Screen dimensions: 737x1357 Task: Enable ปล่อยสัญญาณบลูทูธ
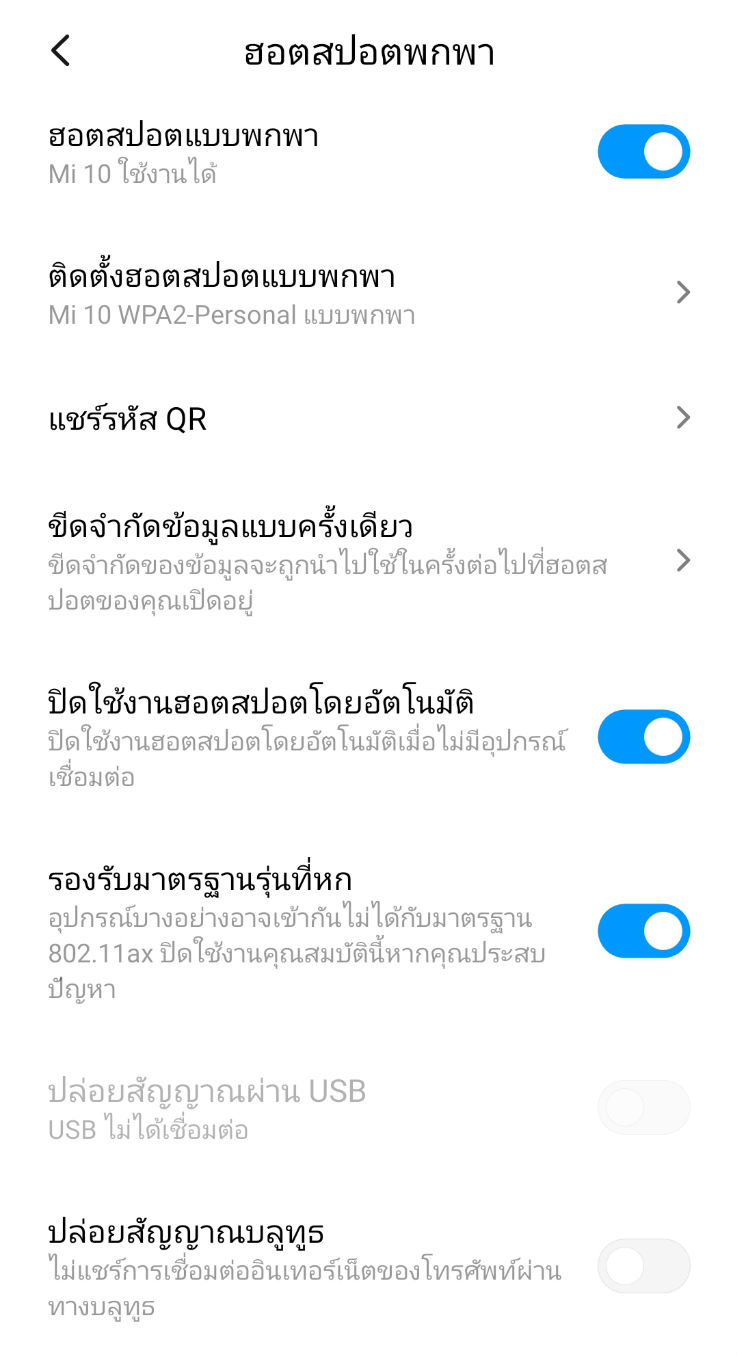[643, 1266]
